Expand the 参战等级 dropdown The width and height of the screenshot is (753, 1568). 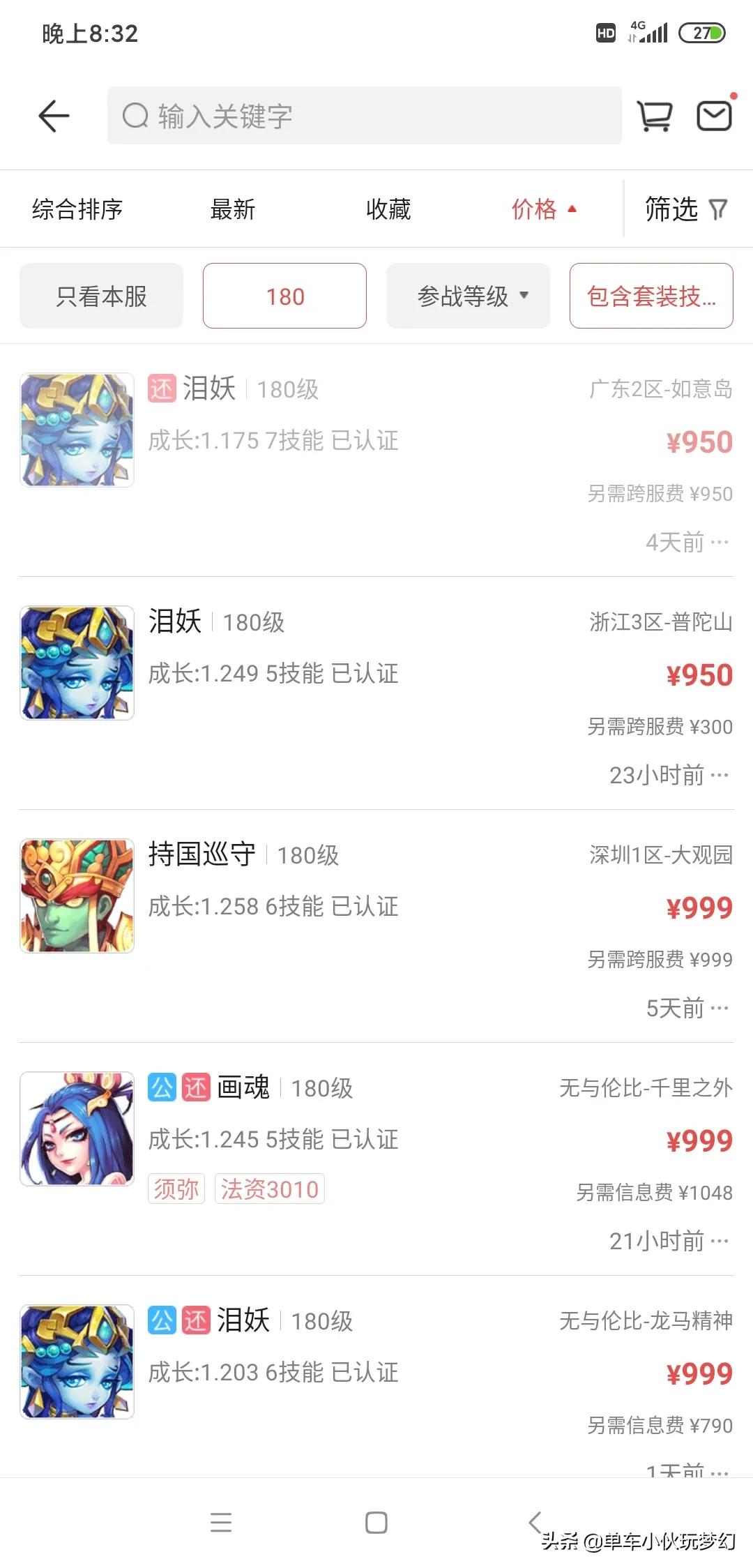(x=469, y=296)
